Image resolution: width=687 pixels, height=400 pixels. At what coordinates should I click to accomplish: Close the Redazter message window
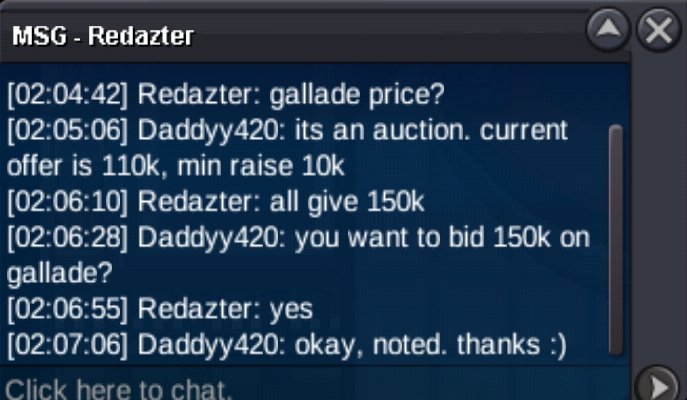(x=659, y=31)
